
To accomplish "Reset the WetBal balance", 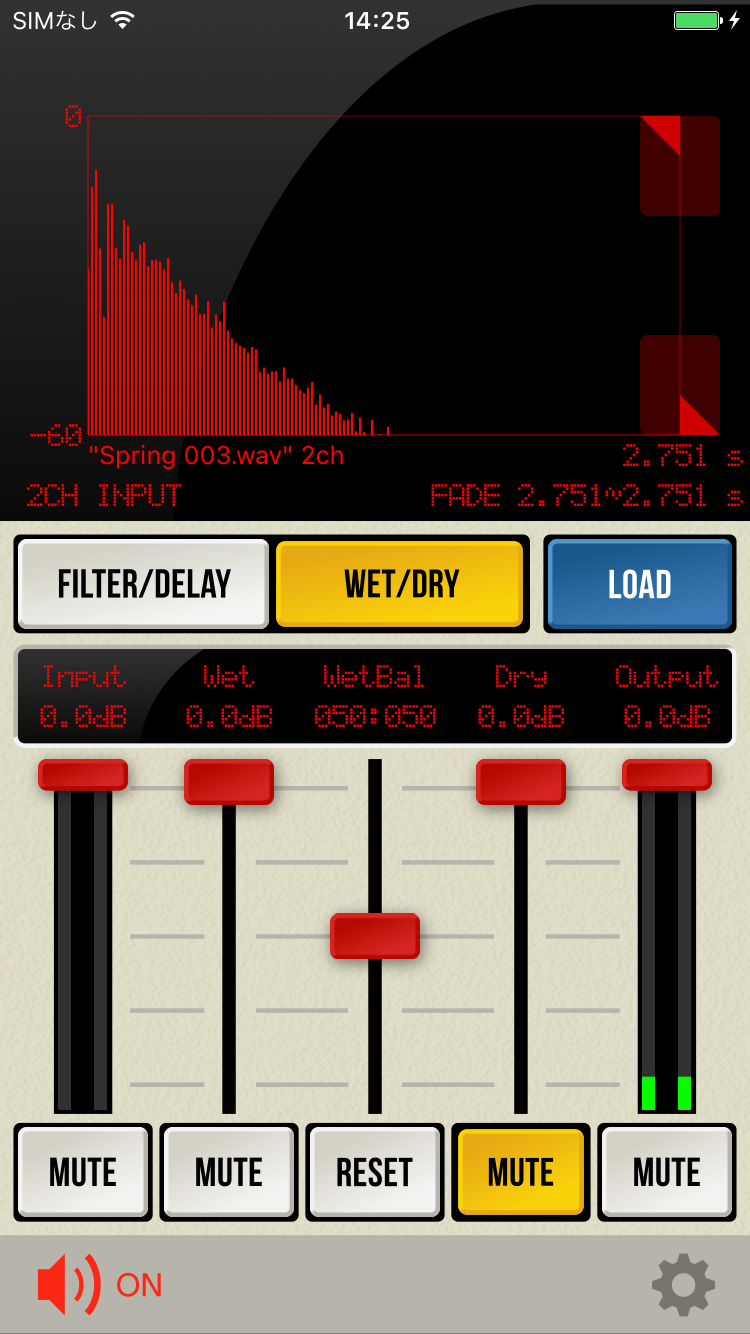I will point(375,1172).
